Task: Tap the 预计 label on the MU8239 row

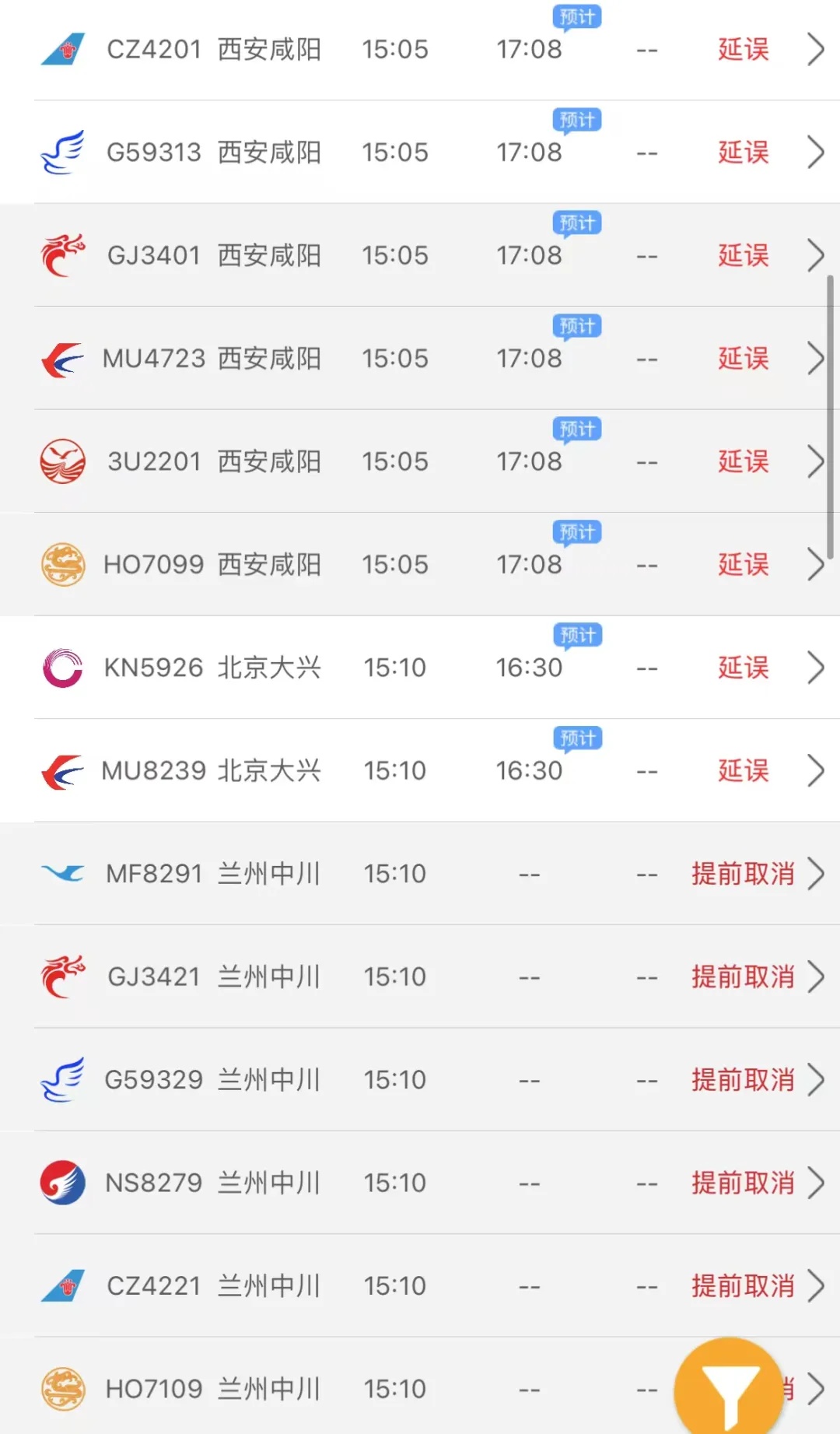Action: tap(577, 738)
